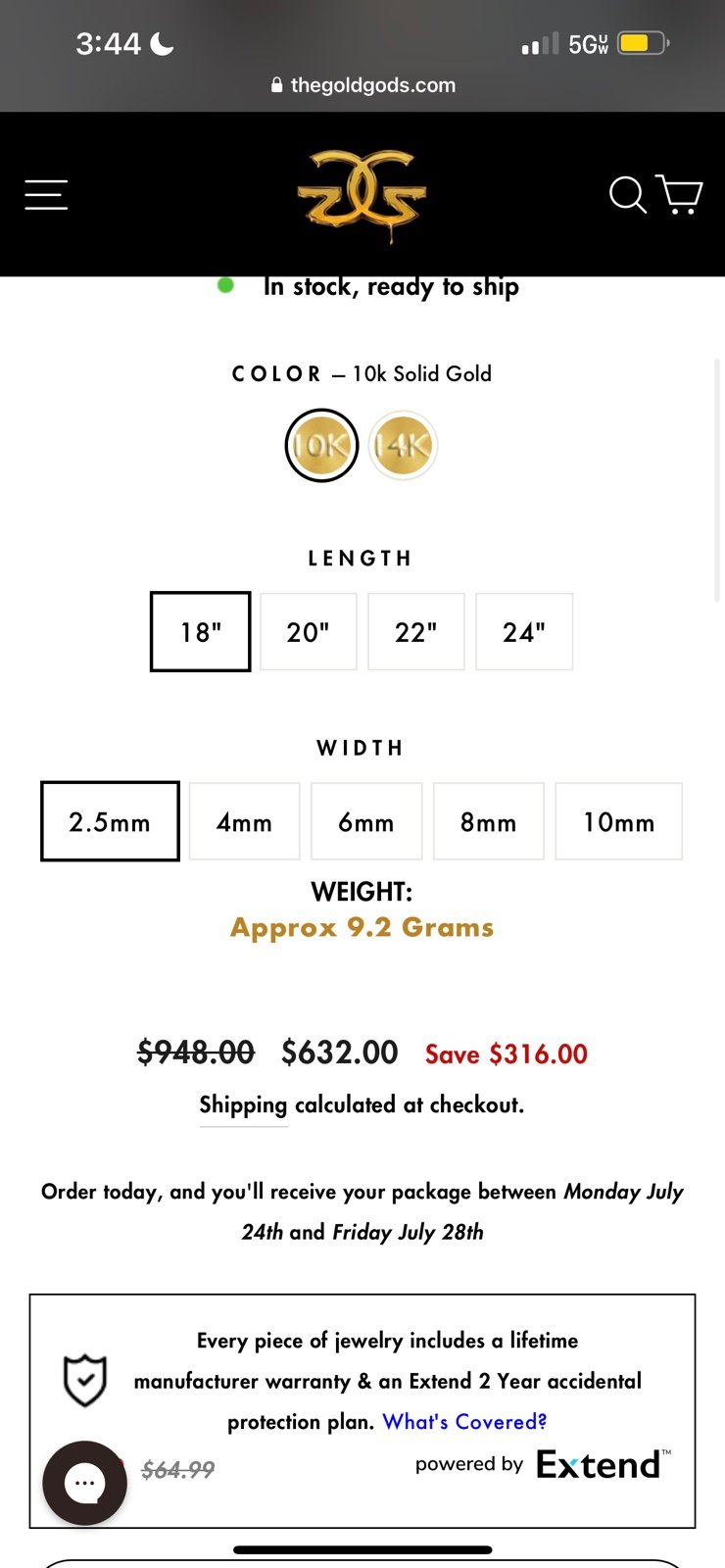The image size is (725, 1568).
Task: Choose the 22" length
Action: click(x=416, y=632)
